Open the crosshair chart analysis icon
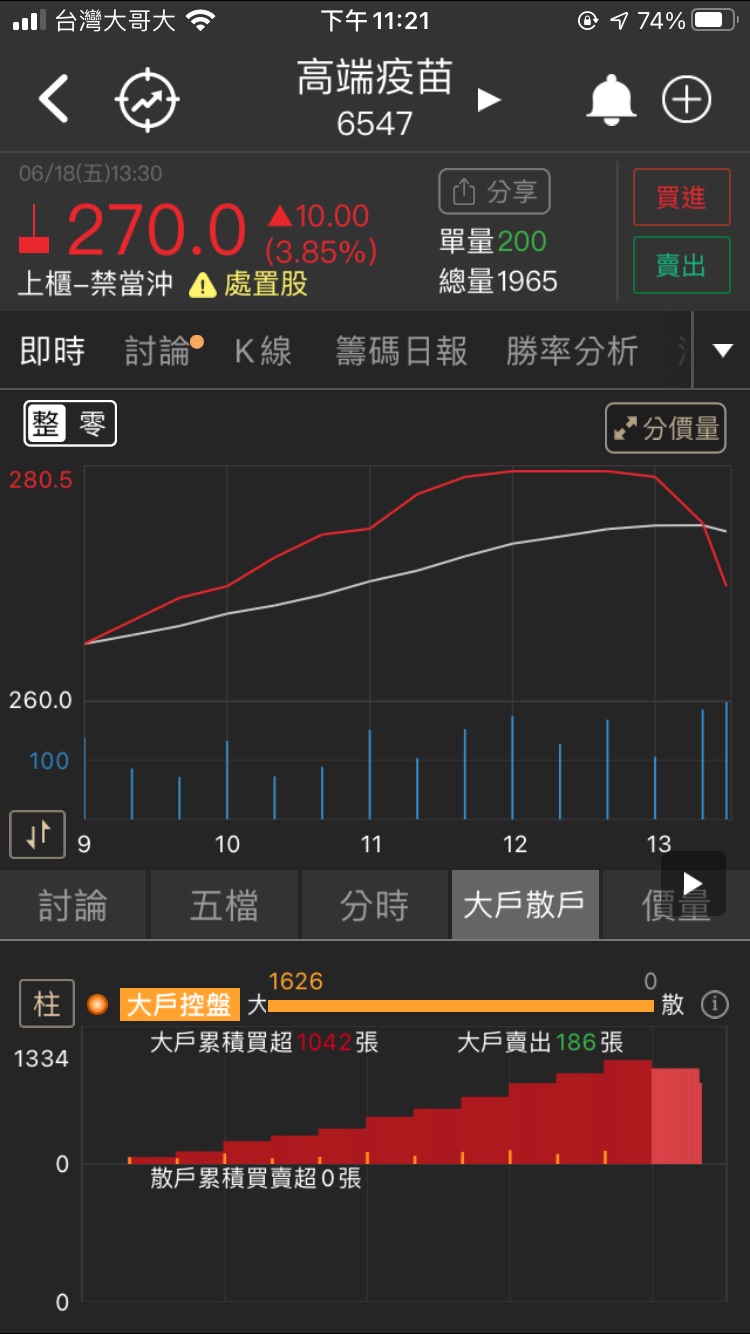The width and height of the screenshot is (750, 1334). [148, 100]
